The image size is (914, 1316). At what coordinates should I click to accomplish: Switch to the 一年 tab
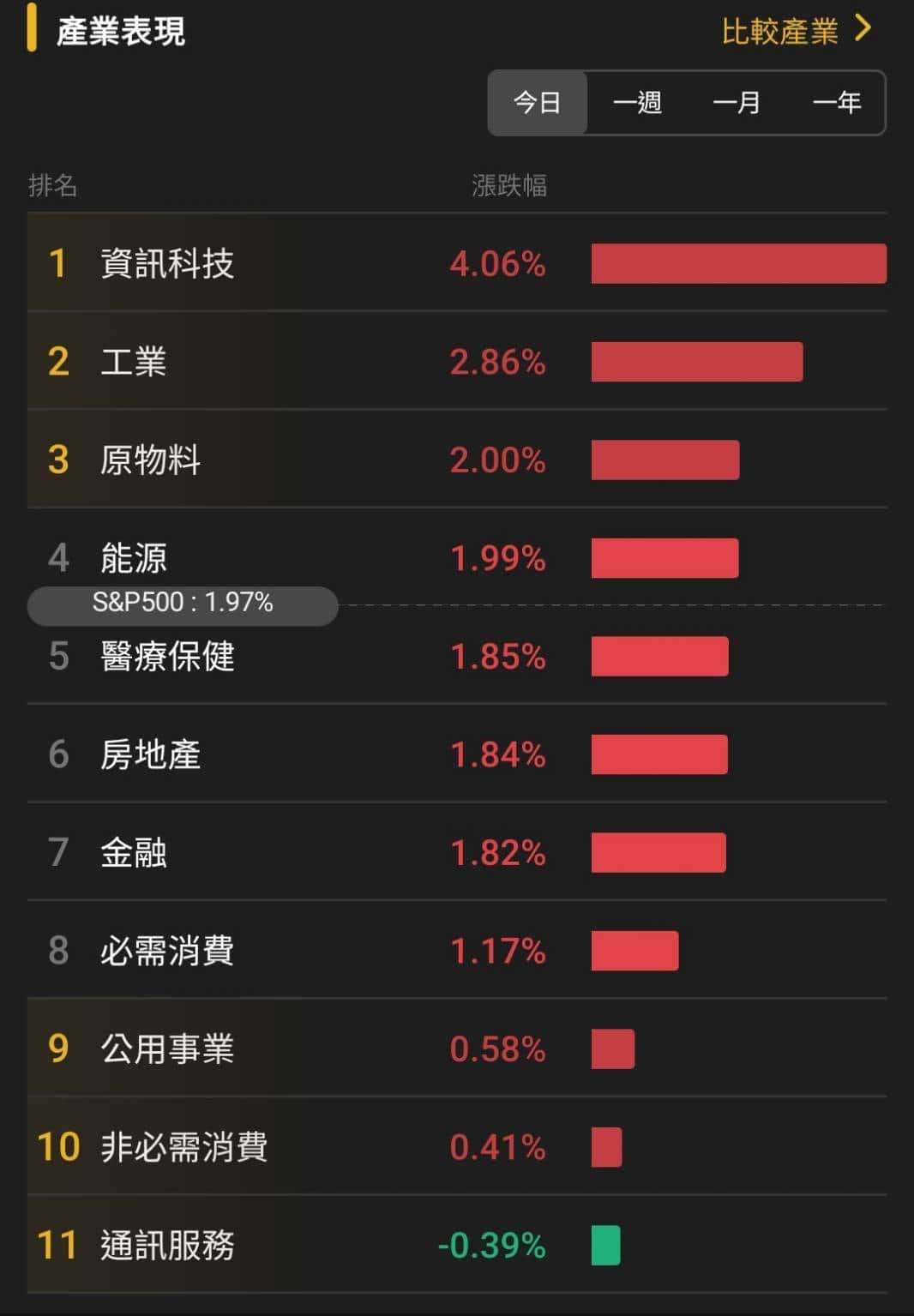tap(836, 103)
